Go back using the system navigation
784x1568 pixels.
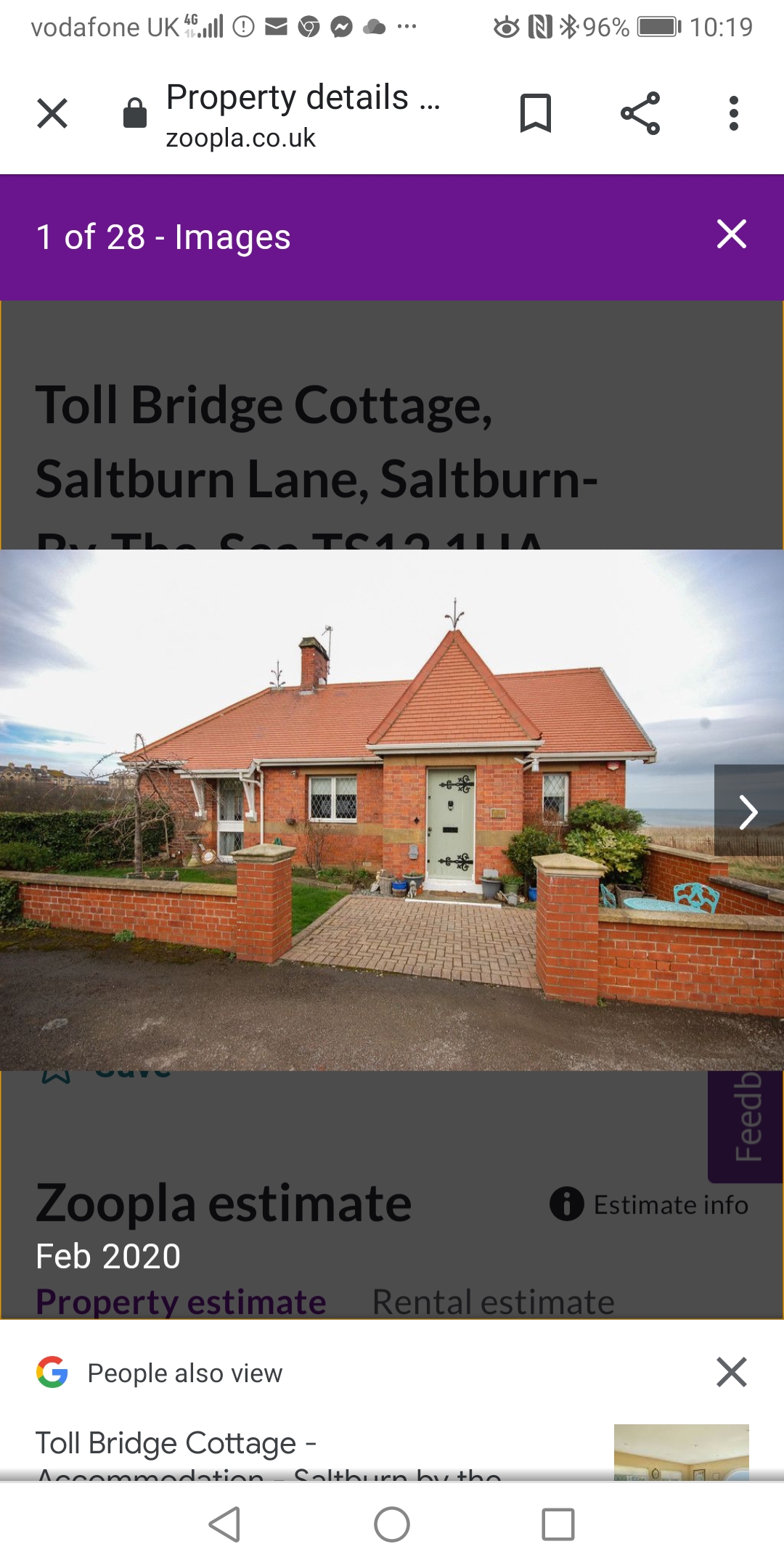(x=225, y=1524)
